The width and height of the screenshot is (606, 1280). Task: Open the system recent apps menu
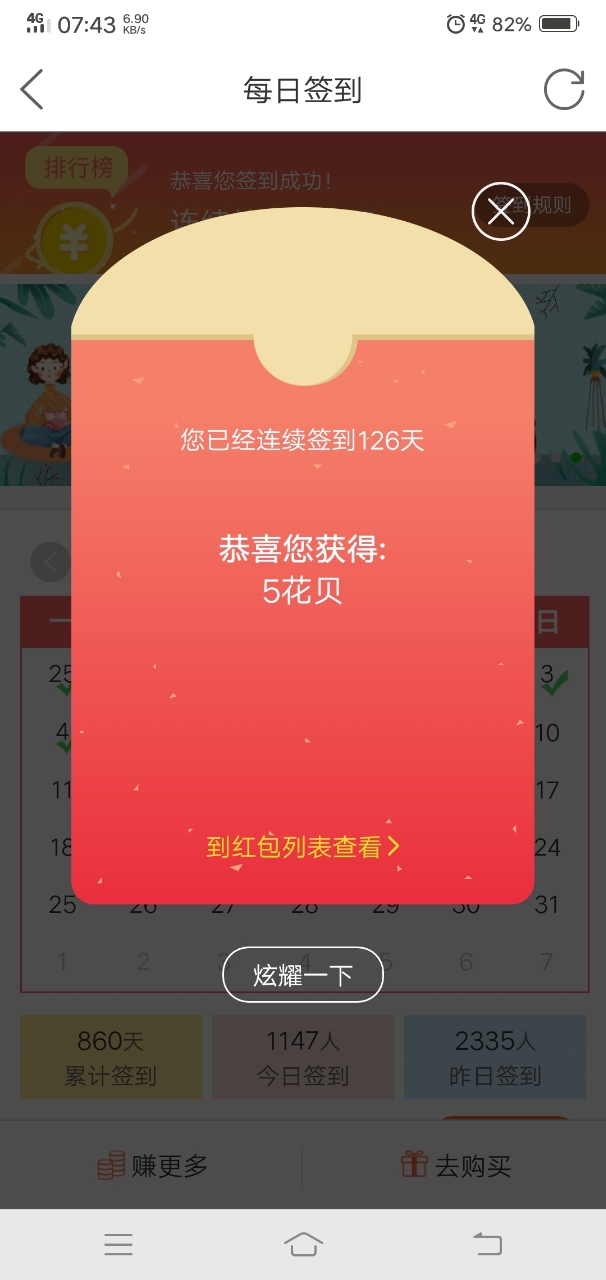[118, 1244]
